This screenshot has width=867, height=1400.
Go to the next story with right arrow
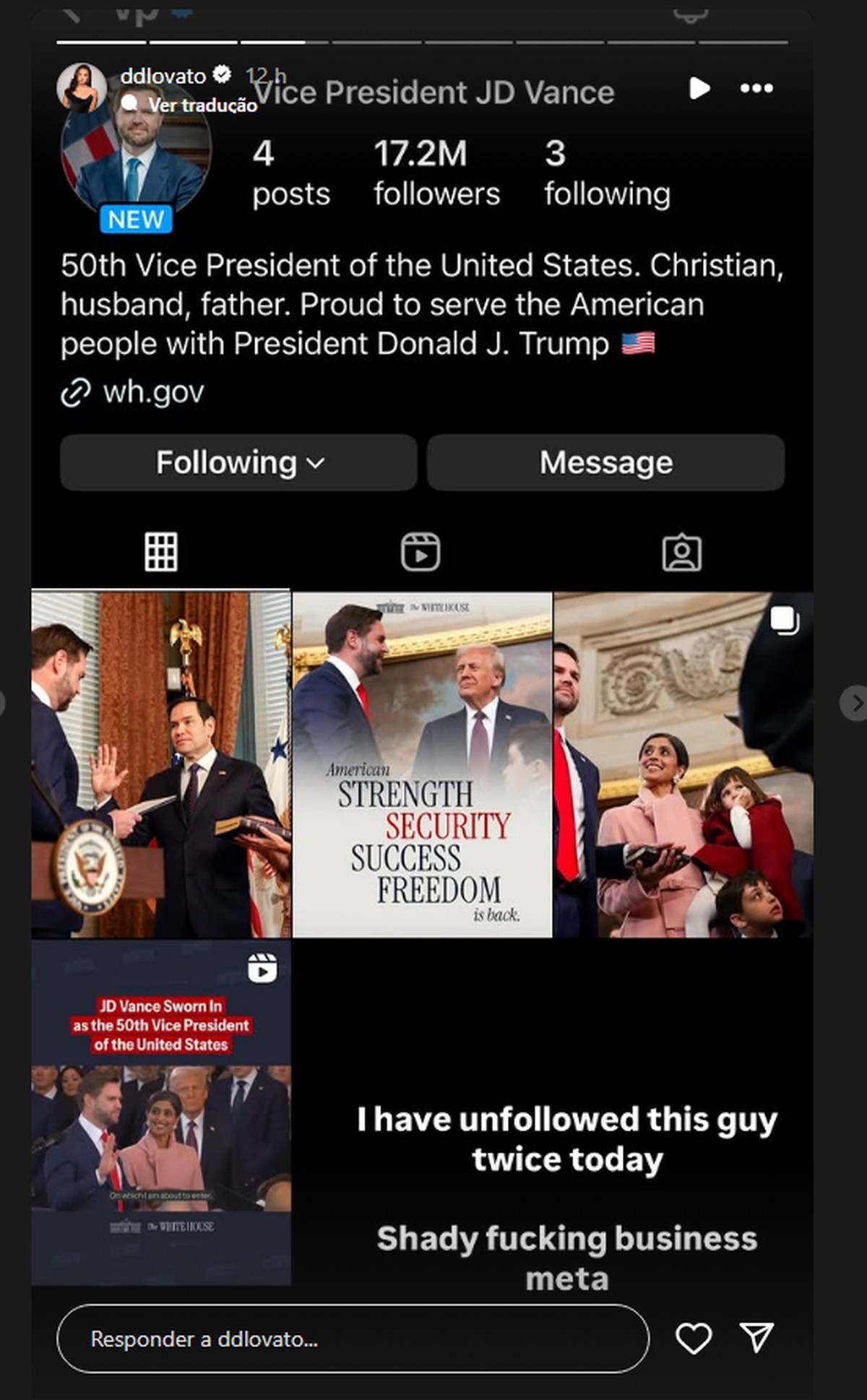click(855, 703)
